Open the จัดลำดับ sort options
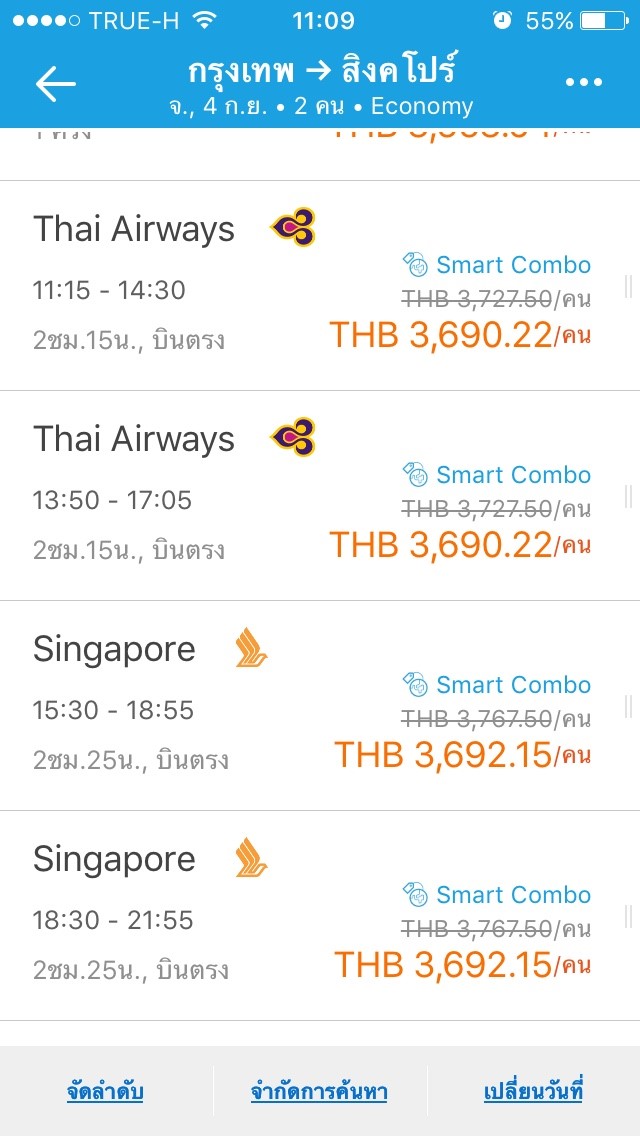The image size is (640, 1136). click(105, 1092)
